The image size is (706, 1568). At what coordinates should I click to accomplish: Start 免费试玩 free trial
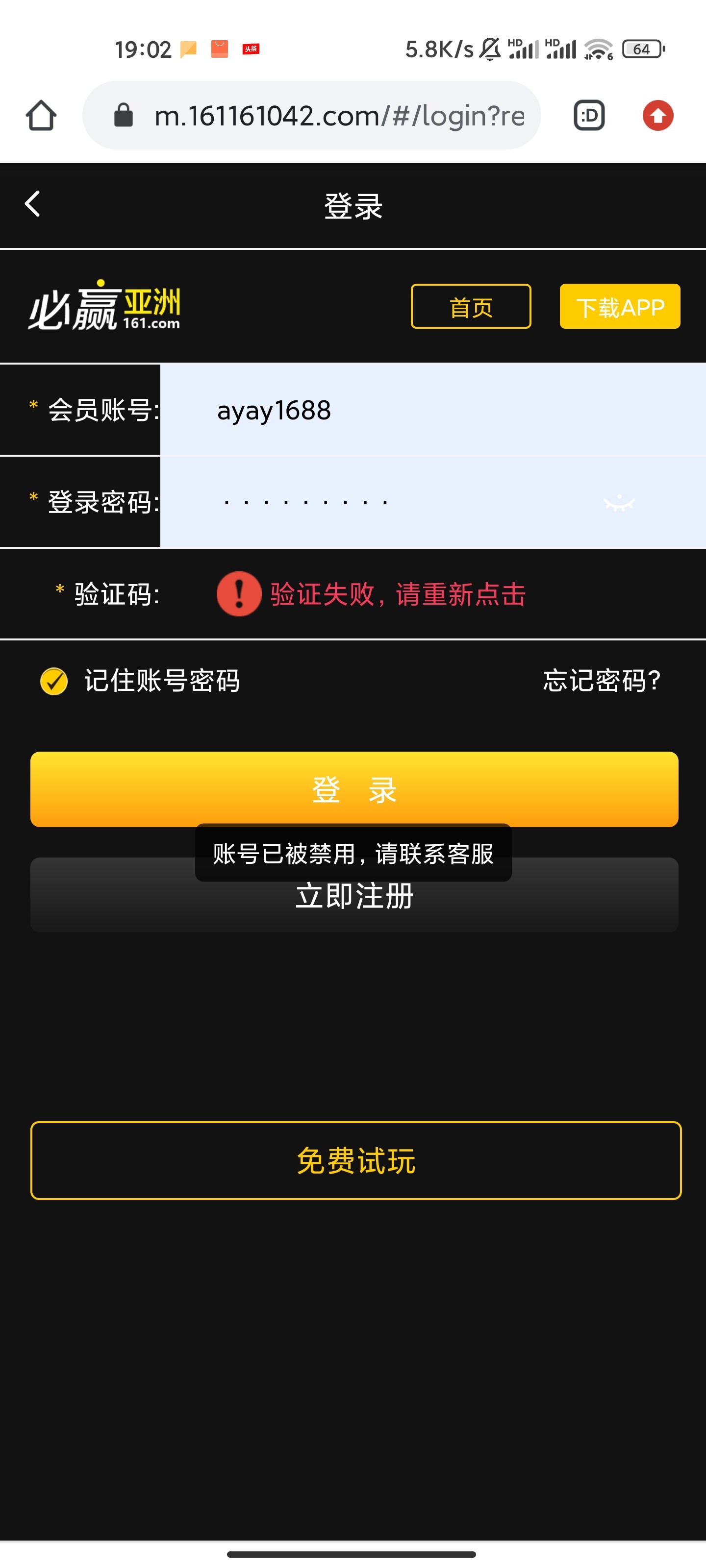coord(355,1160)
